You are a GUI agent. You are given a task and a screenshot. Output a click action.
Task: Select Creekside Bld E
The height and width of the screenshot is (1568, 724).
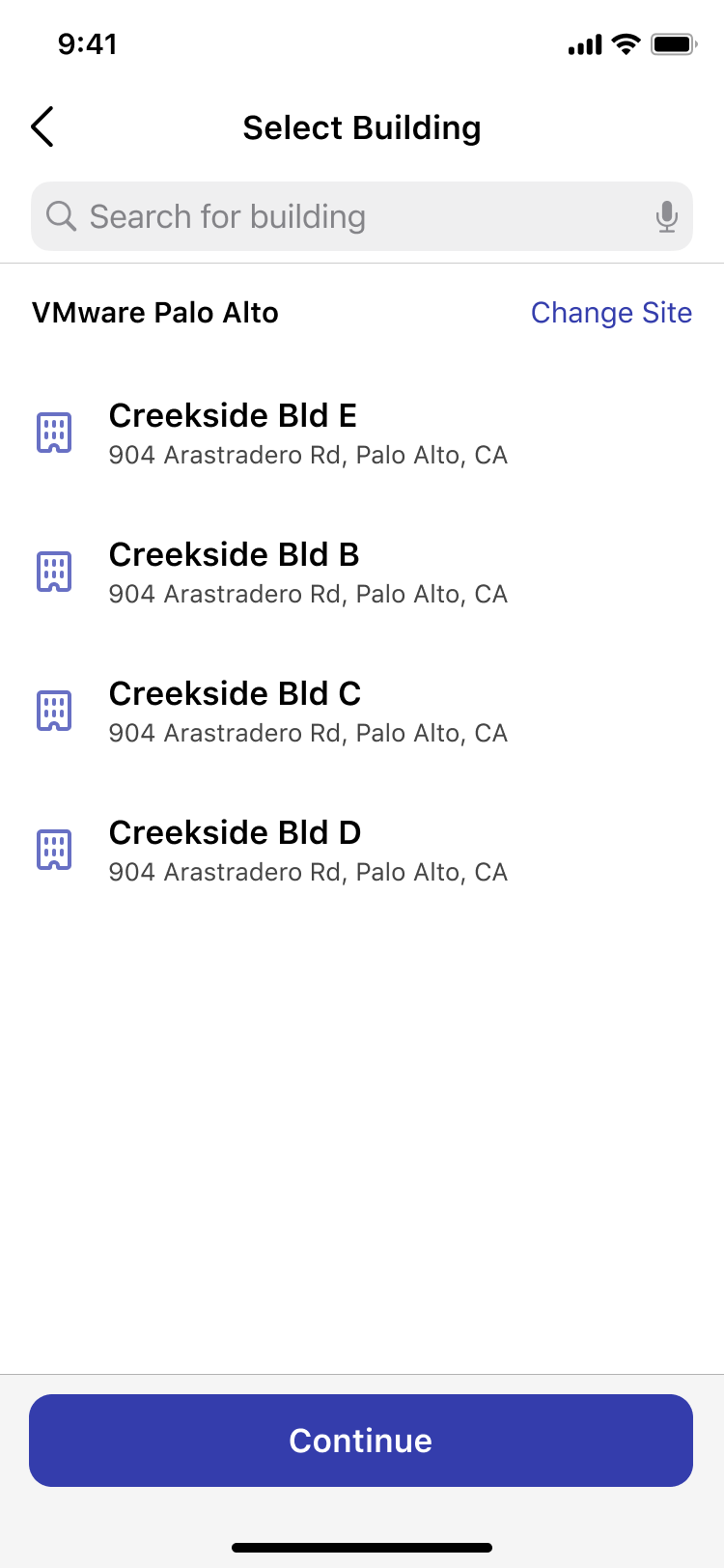point(362,434)
